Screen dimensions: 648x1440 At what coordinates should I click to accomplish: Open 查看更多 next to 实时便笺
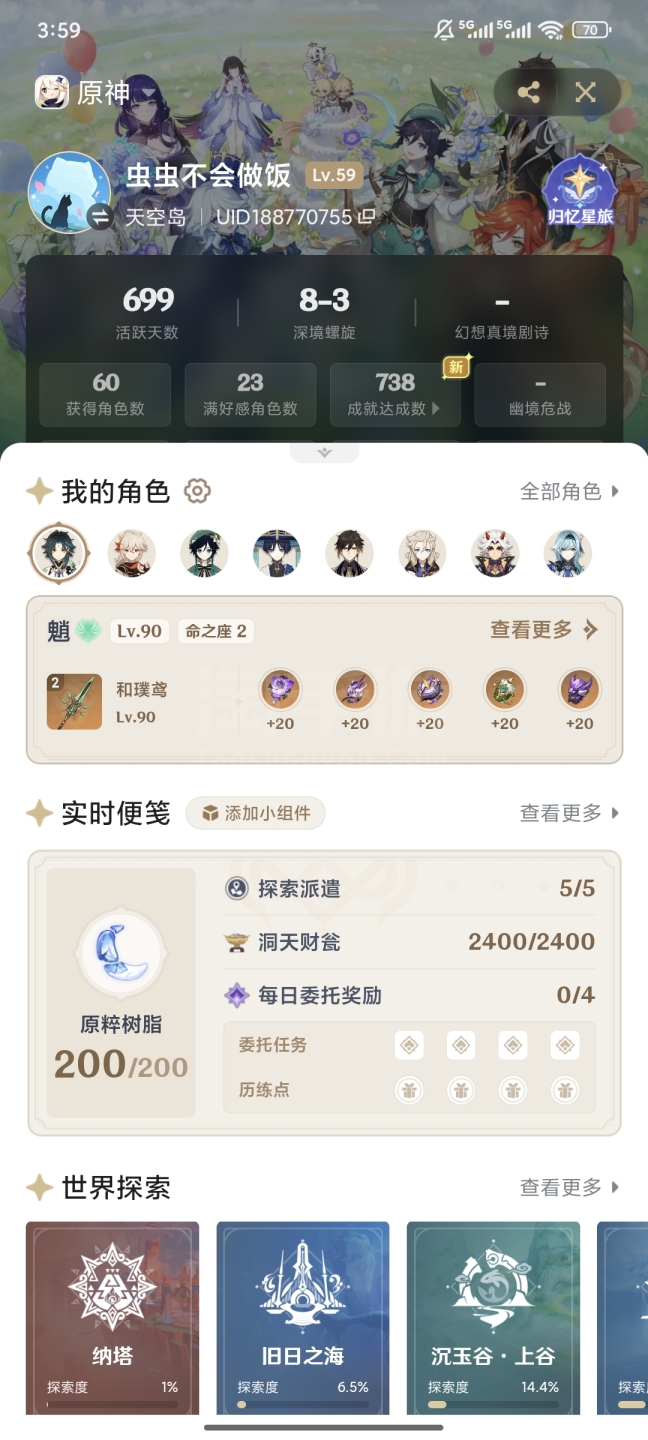click(x=570, y=813)
